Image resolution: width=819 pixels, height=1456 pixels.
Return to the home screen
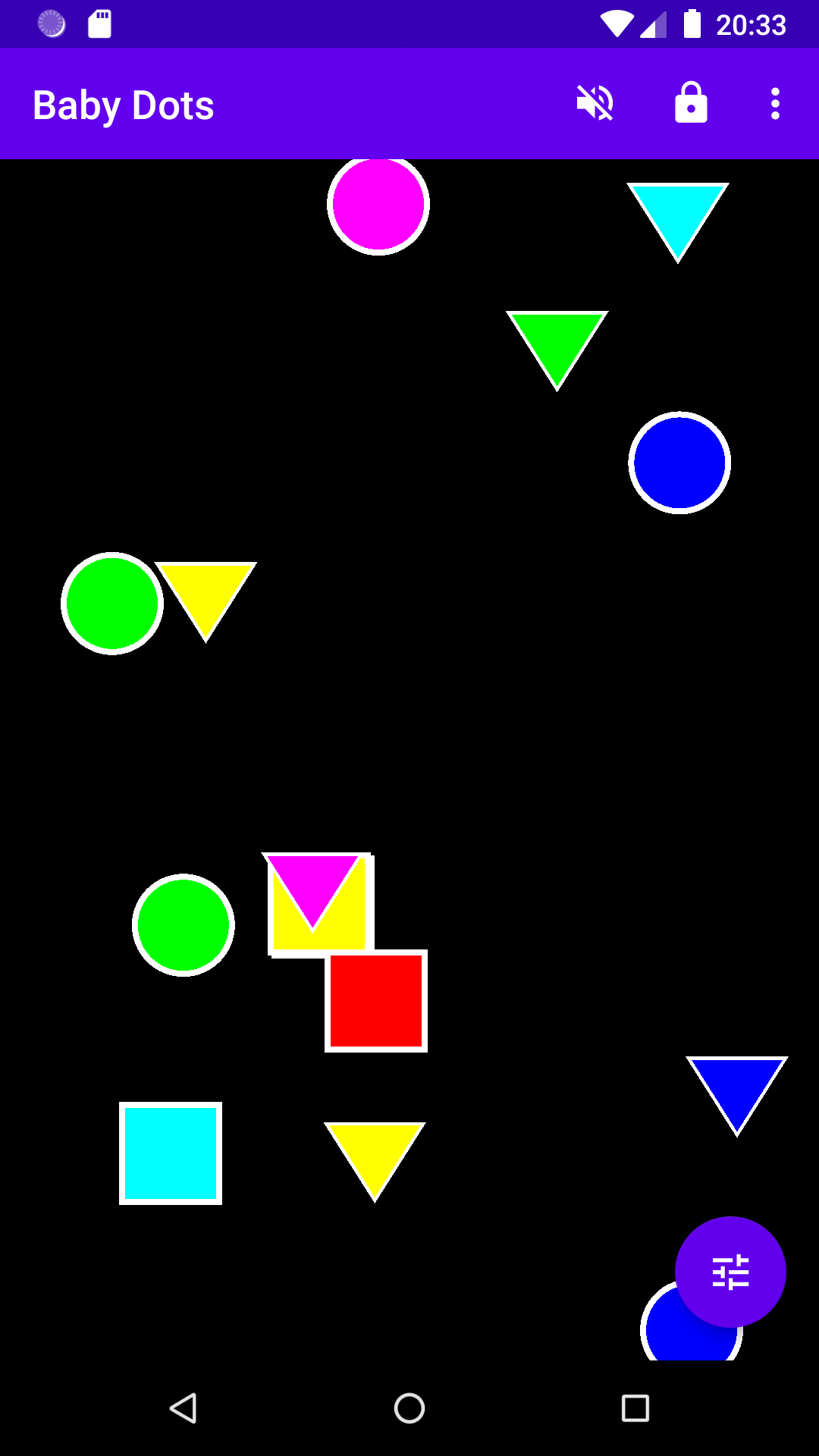[409, 1408]
